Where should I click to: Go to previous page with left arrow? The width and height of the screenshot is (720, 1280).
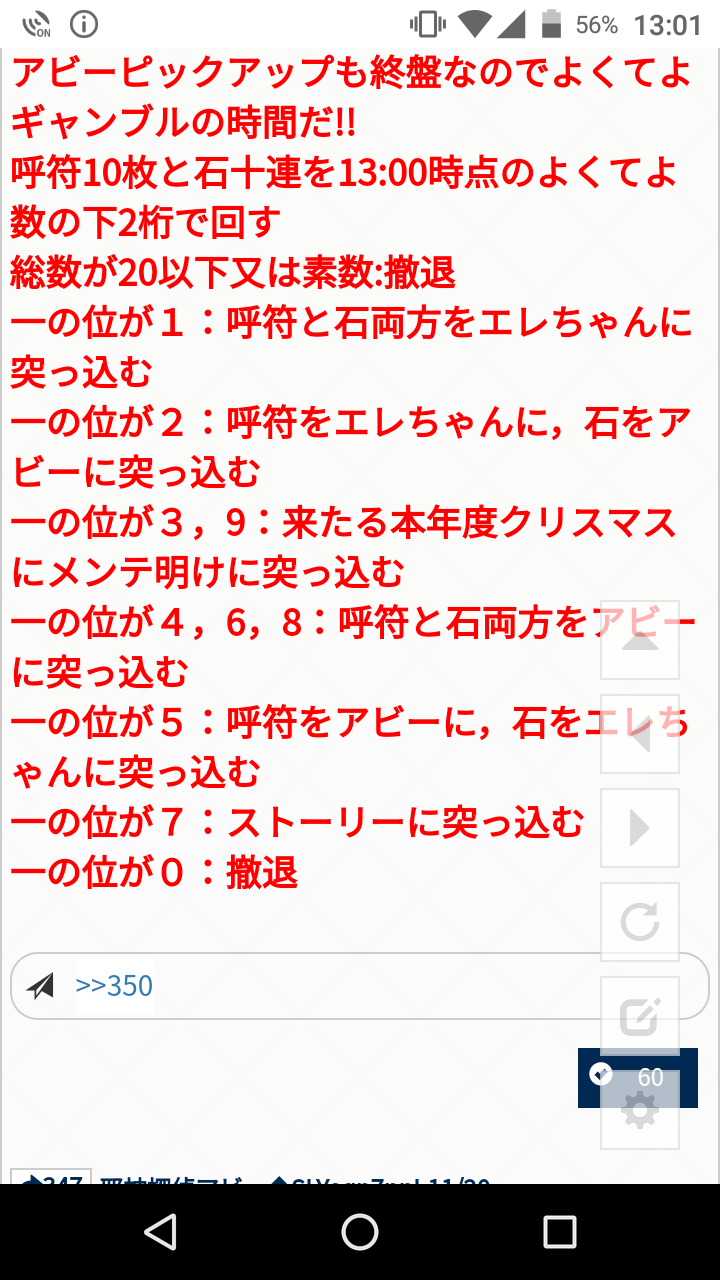click(x=640, y=734)
